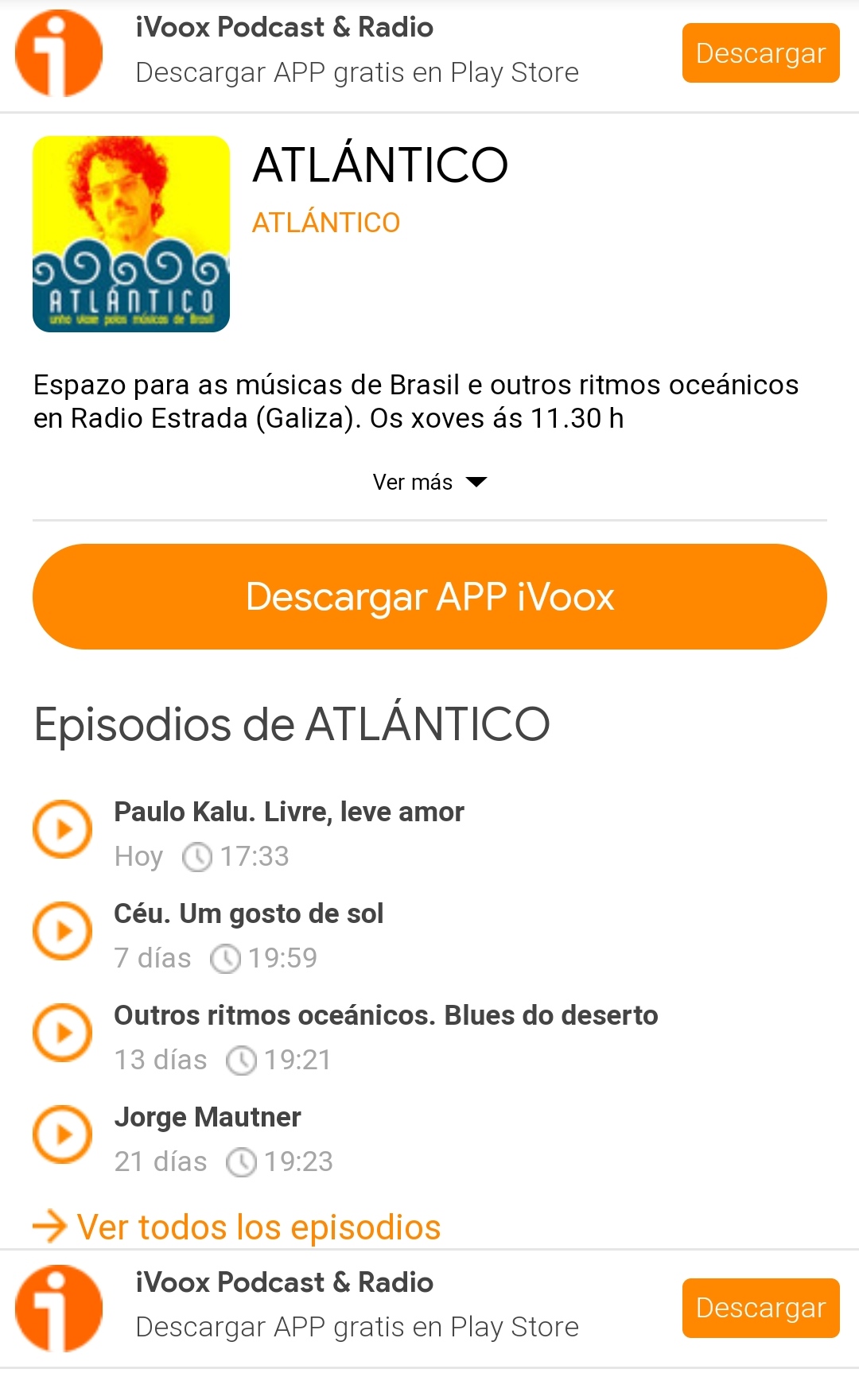
Task: Play Paulo Kalu. Livre, leve amor episode
Action: coord(63,829)
